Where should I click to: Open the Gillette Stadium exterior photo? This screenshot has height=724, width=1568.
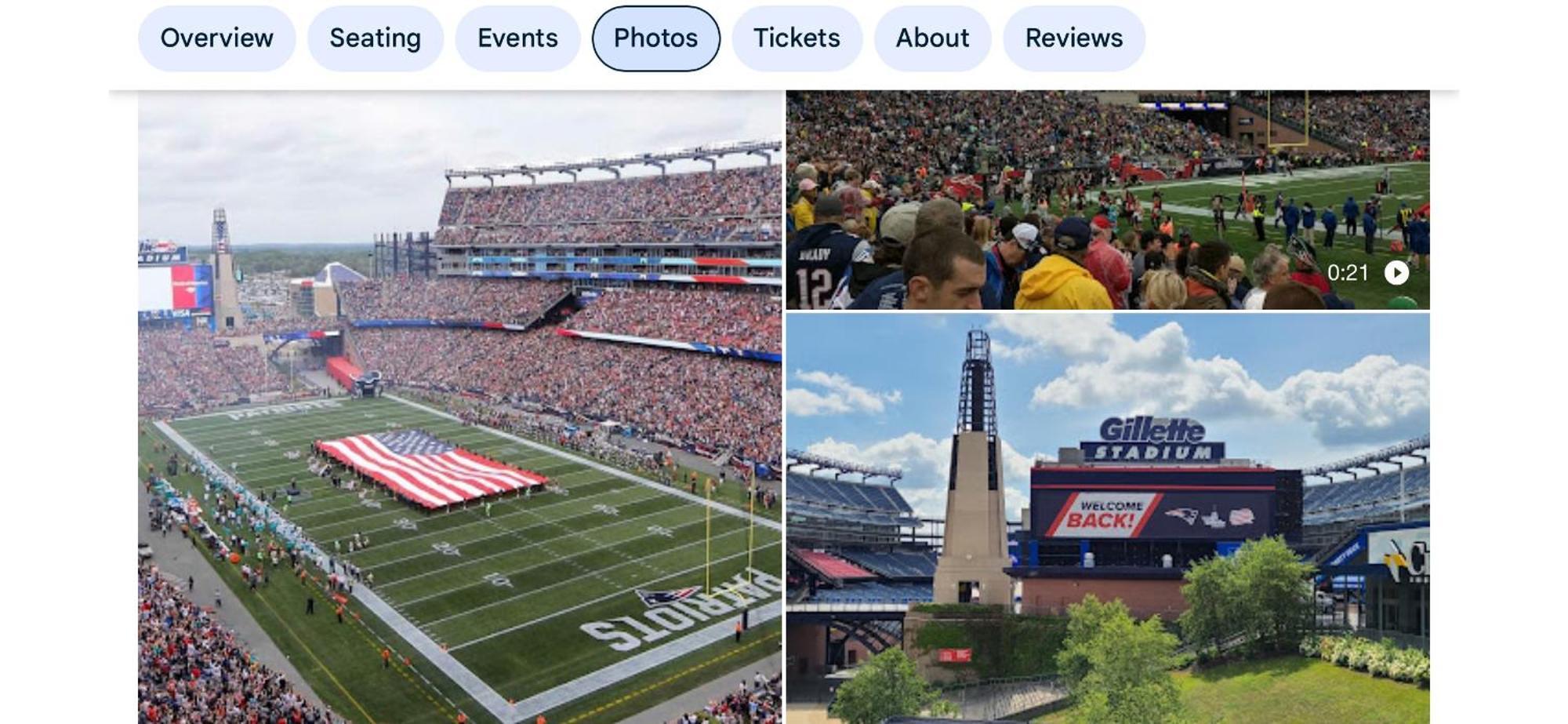(1107, 518)
